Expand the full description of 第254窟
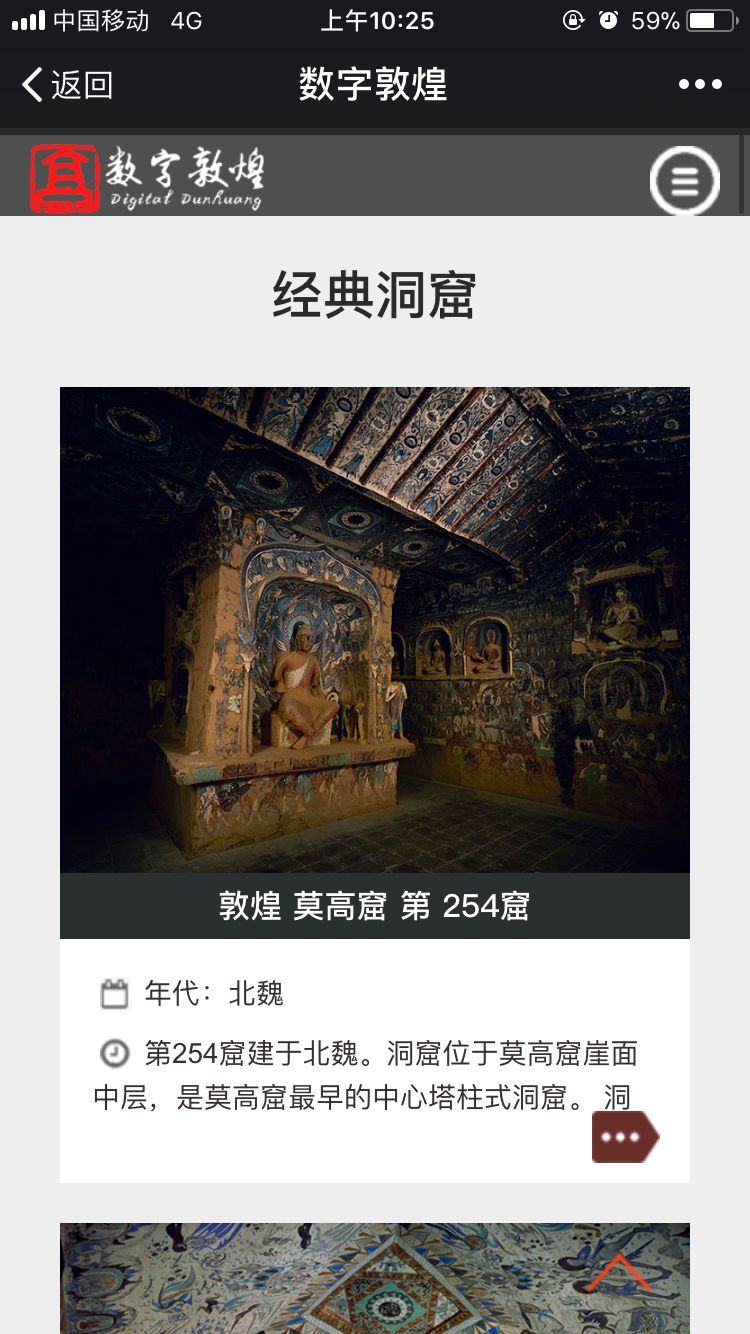Viewport: 750px width, 1334px height. pos(624,1137)
